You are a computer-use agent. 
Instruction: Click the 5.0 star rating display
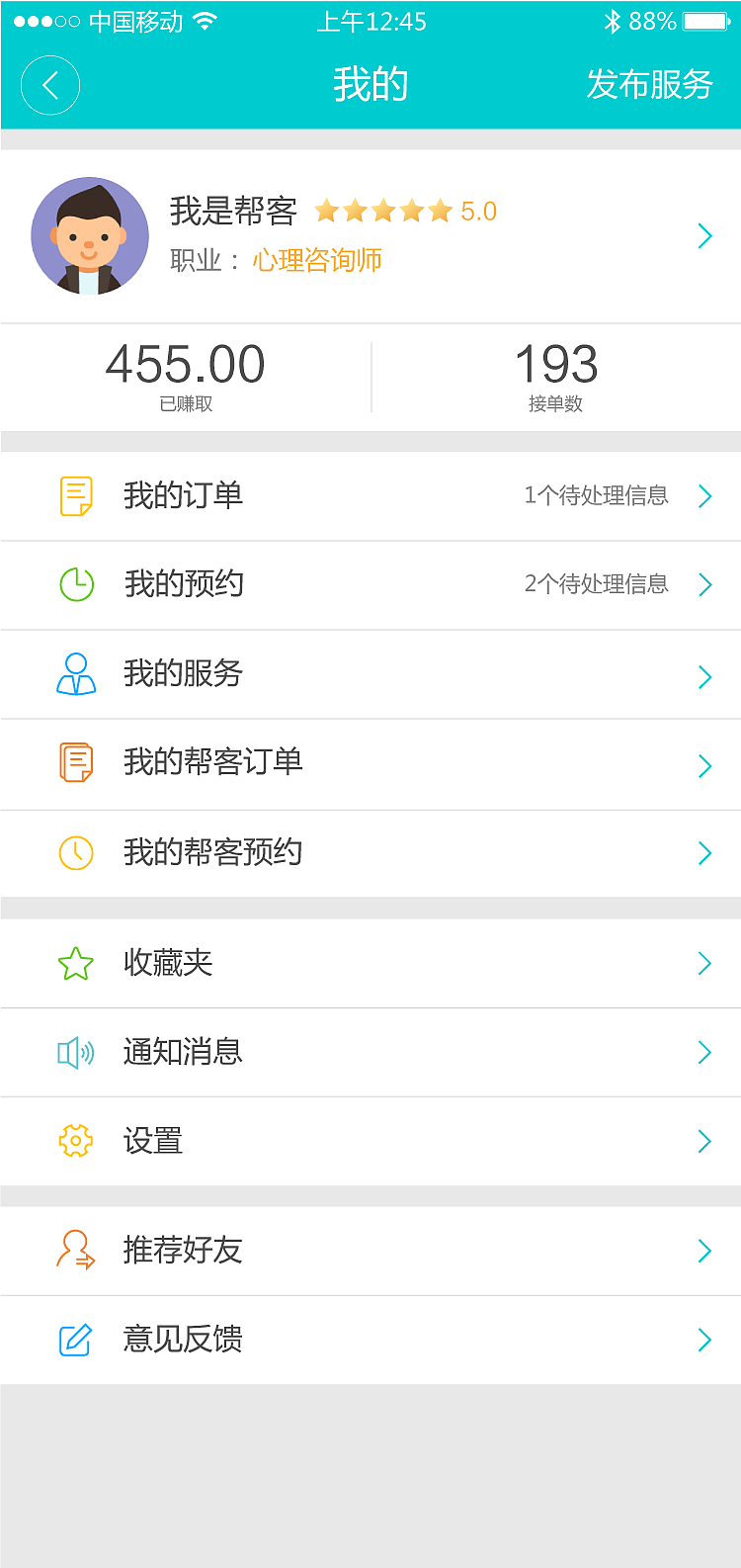(407, 211)
